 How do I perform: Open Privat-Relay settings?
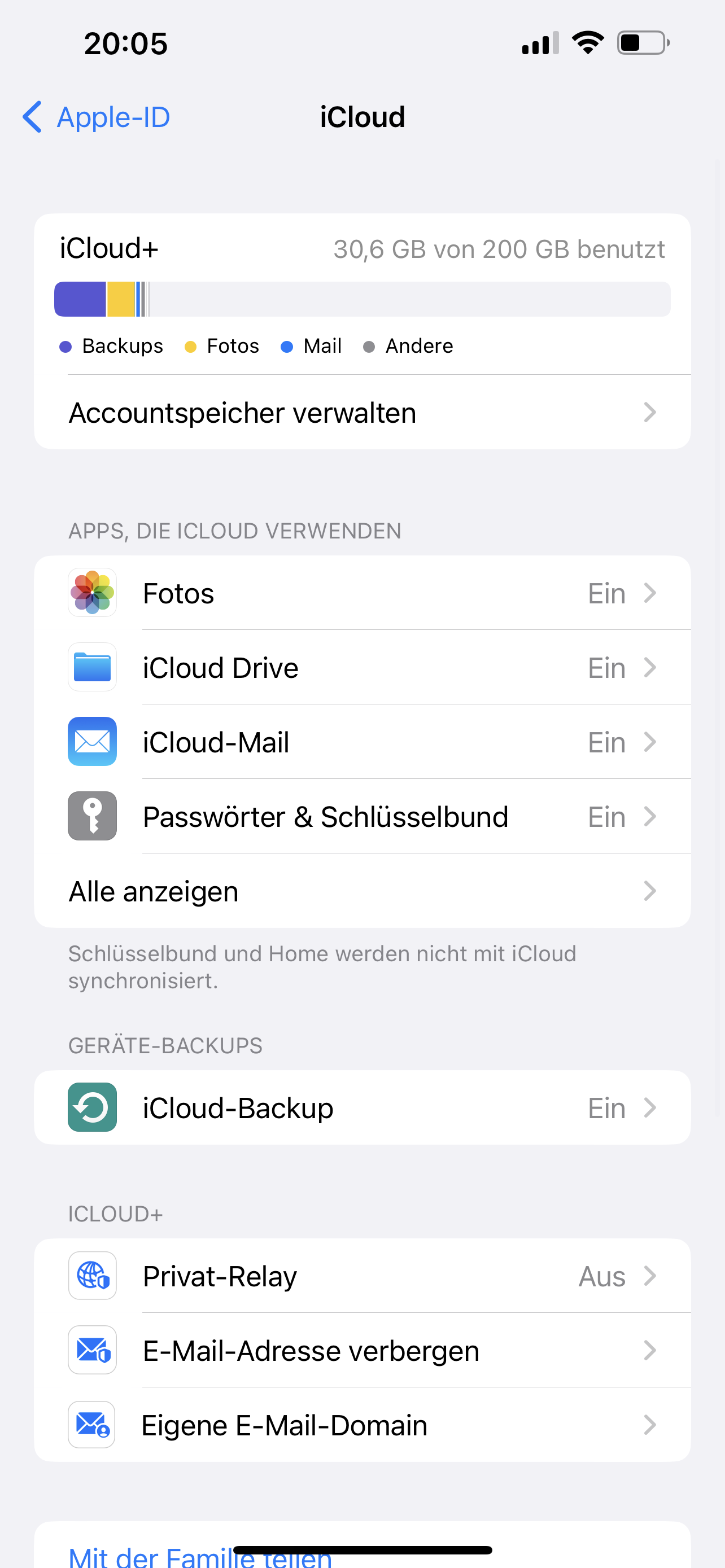tap(362, 1276)
